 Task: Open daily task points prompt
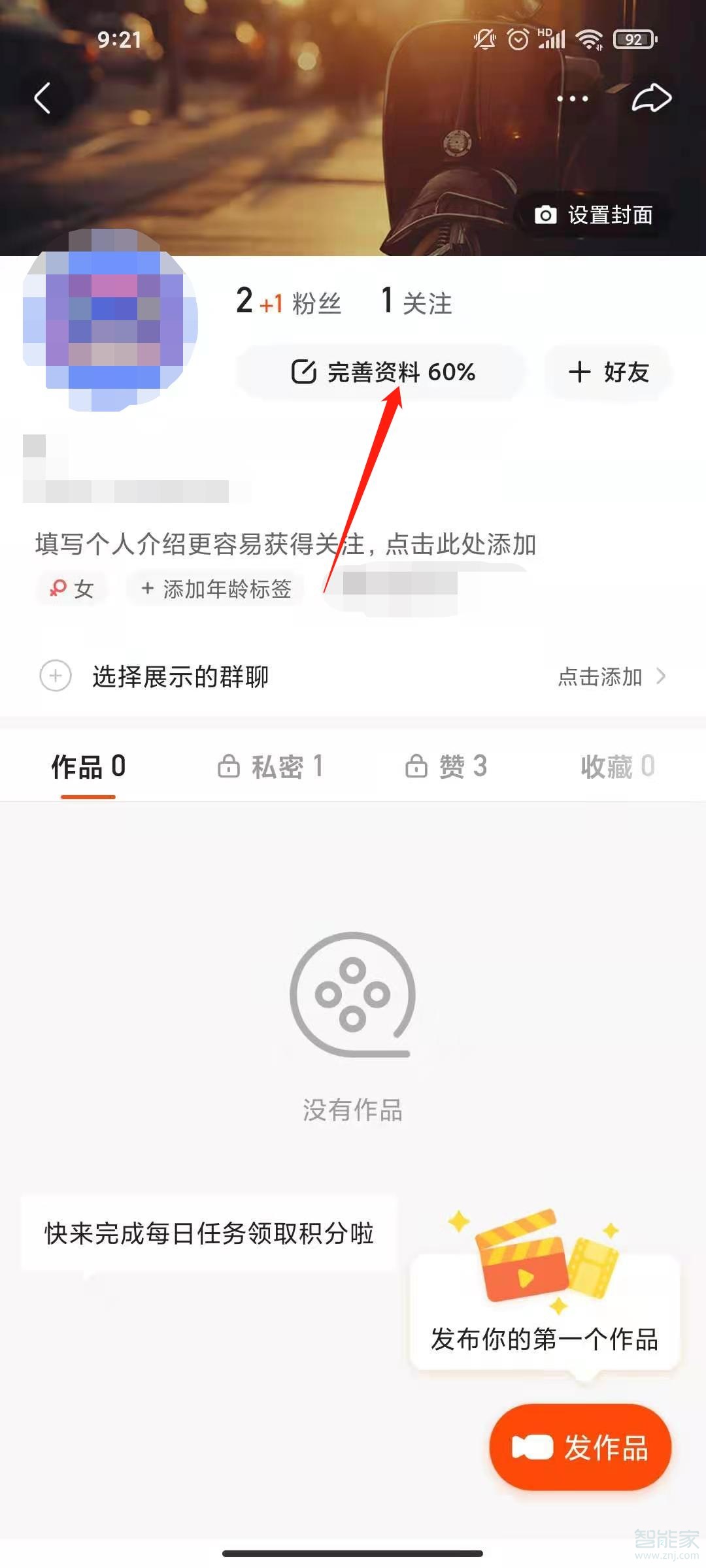click(209, 1233)
